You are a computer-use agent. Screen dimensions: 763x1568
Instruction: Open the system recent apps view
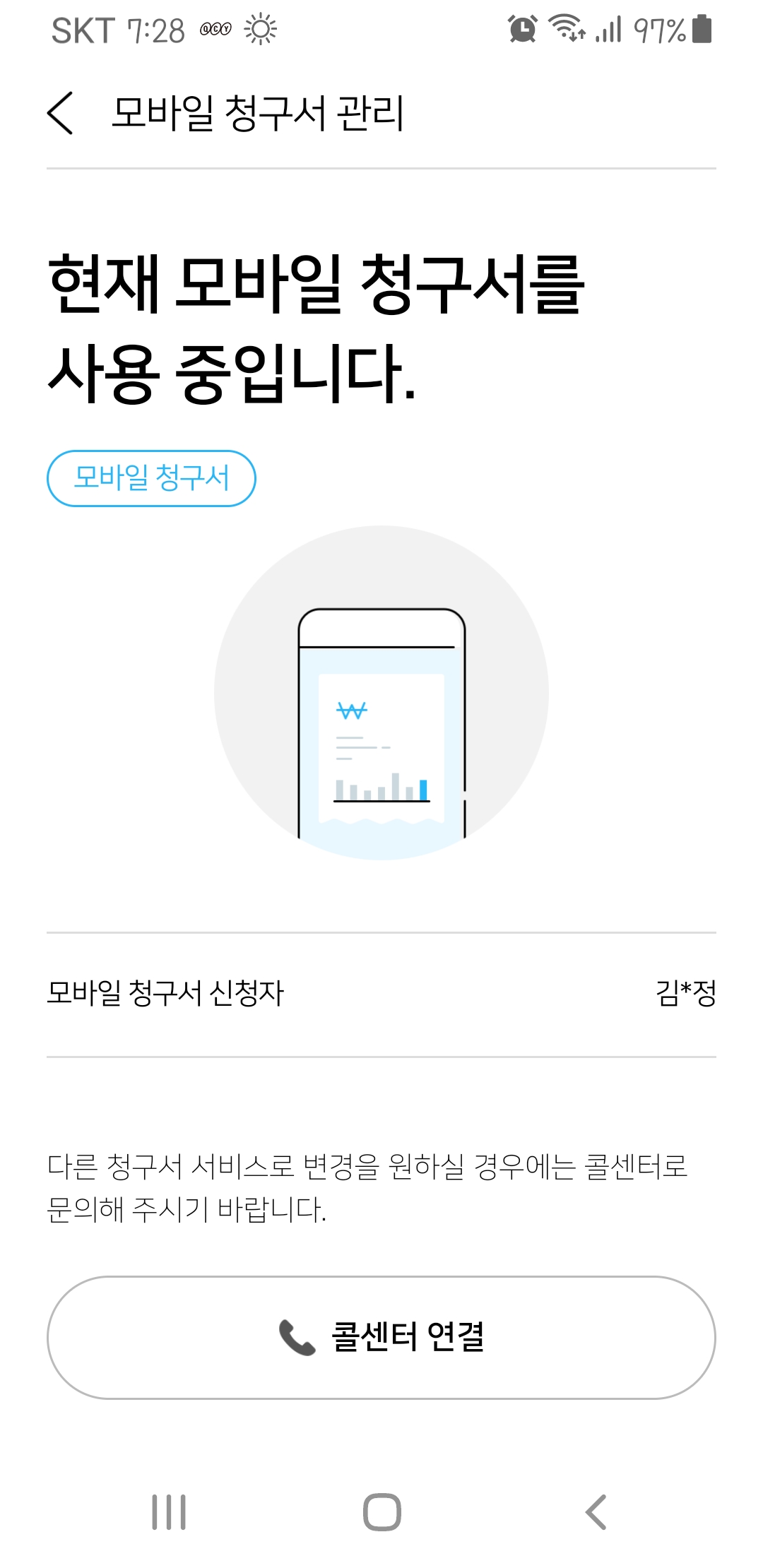[x=169, y=1512]
